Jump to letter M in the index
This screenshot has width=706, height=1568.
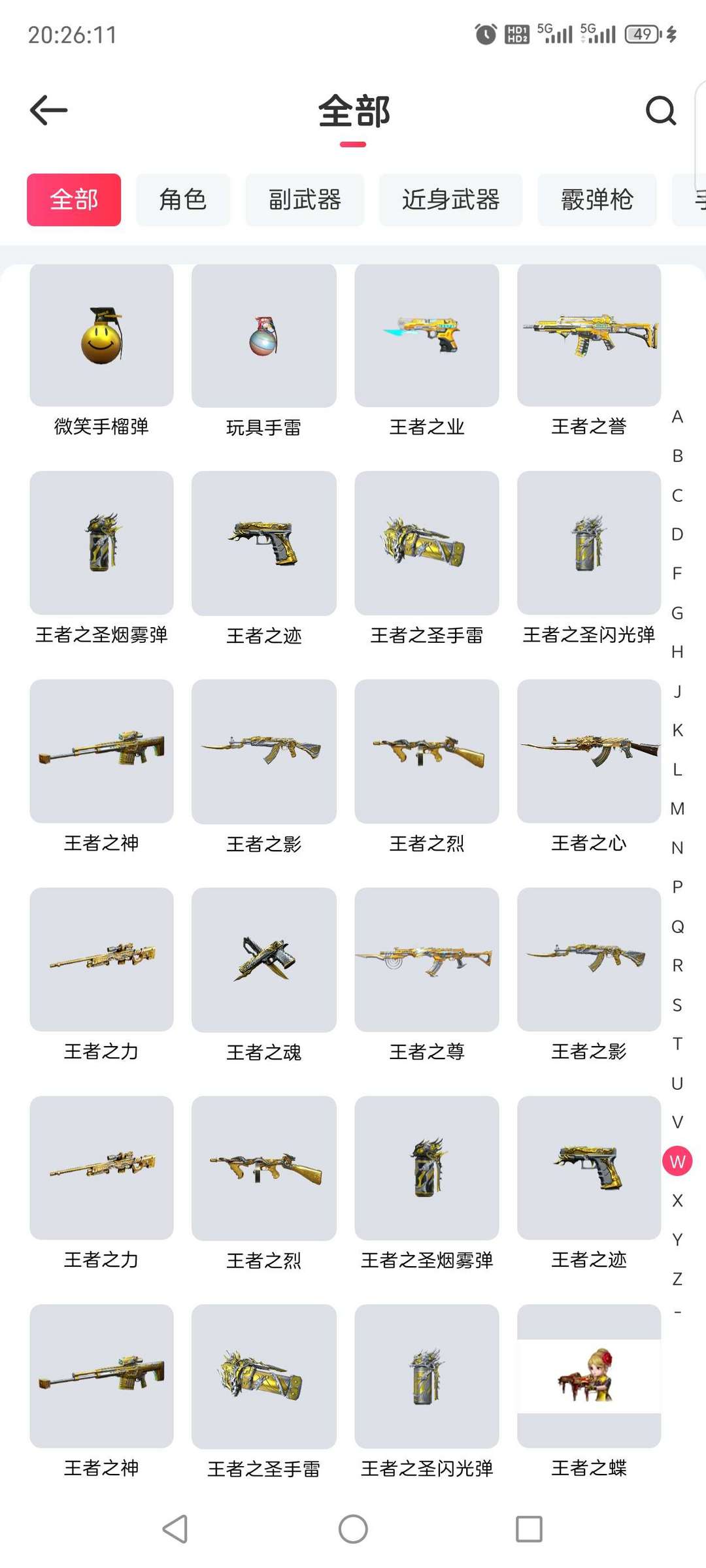tap(677, 809)
